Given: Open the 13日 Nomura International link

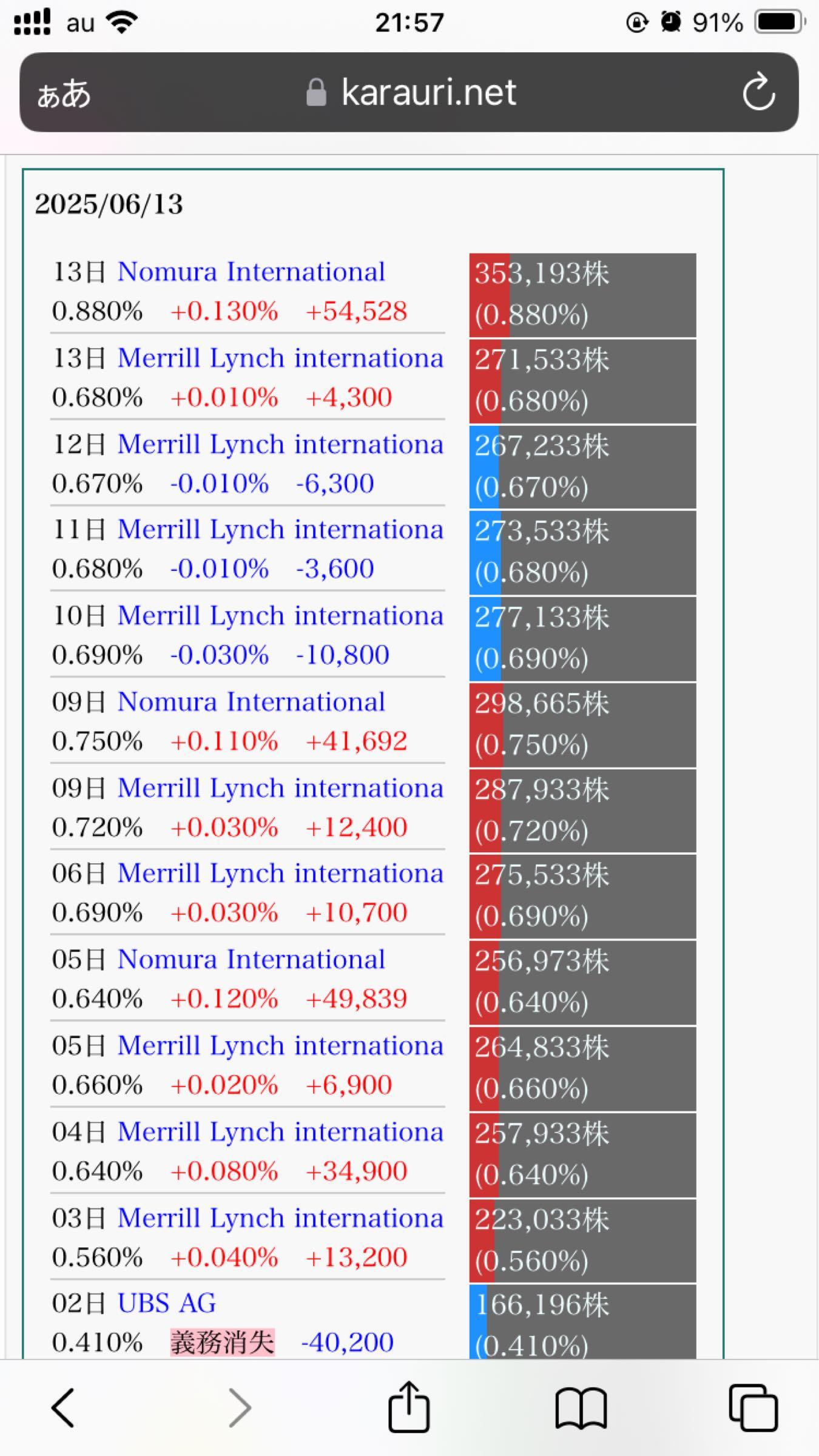Looking at the screenshot, I should (x=251, y=272).
